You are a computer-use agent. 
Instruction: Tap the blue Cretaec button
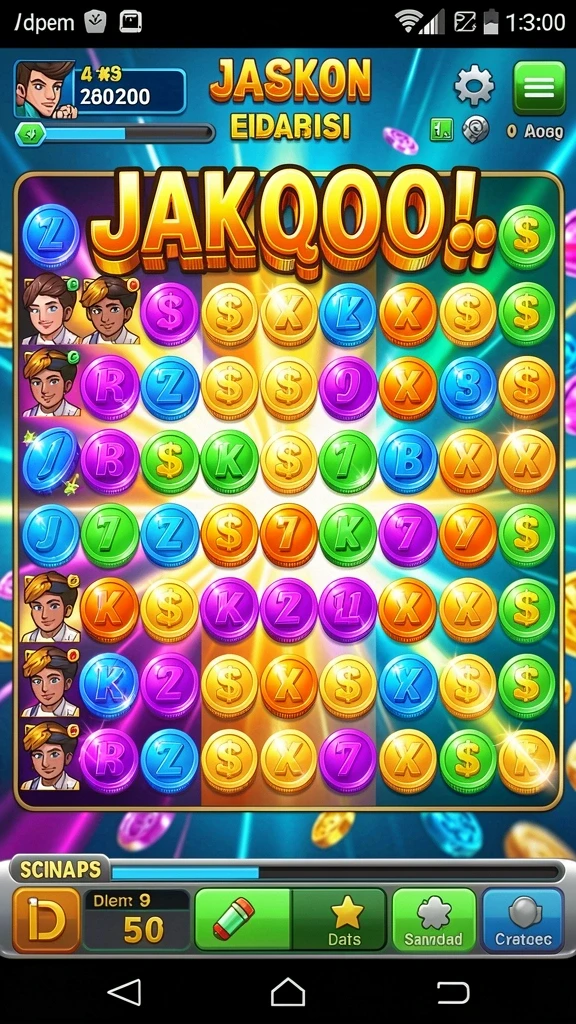click(x=523, y=920)
